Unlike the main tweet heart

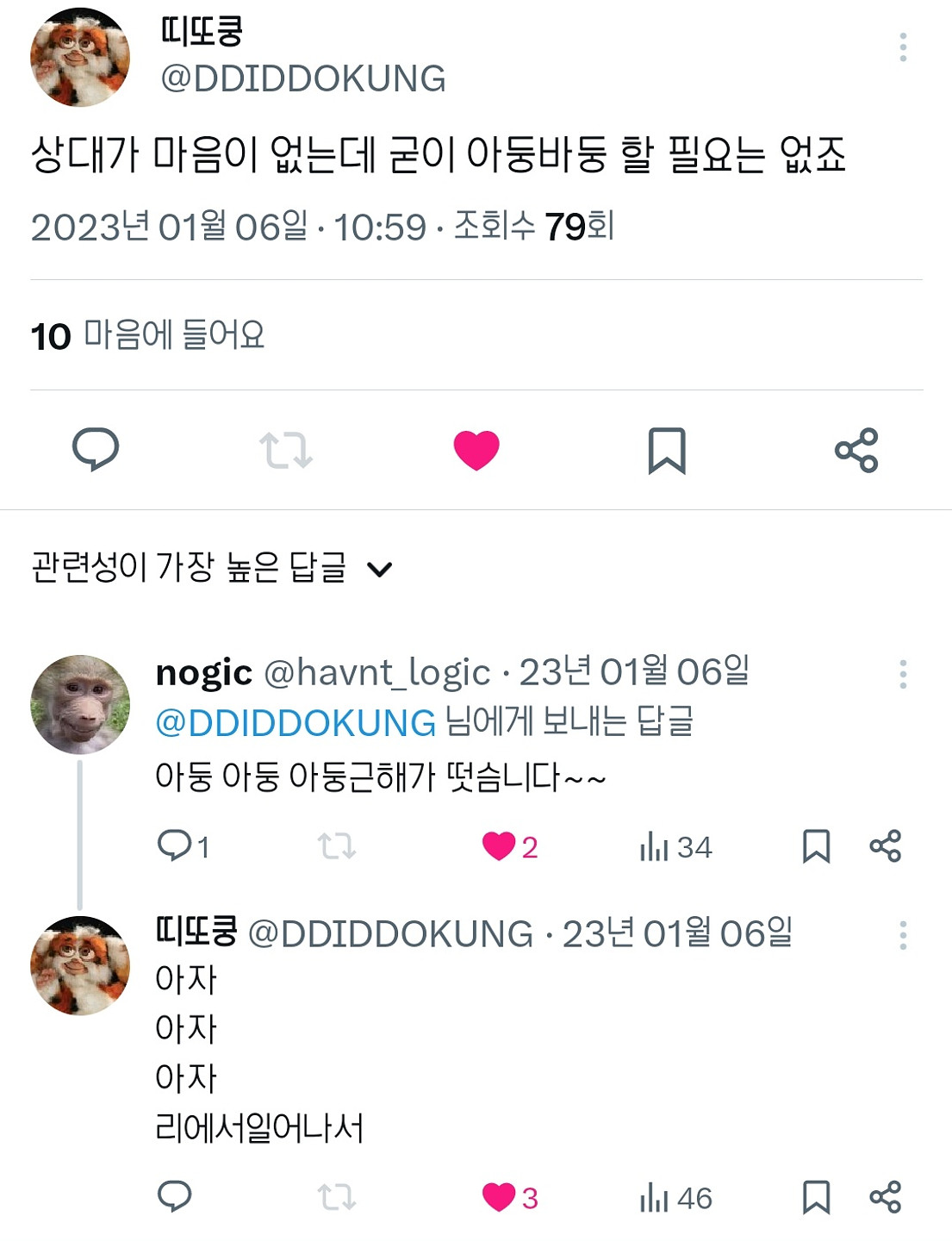(476, 450)
